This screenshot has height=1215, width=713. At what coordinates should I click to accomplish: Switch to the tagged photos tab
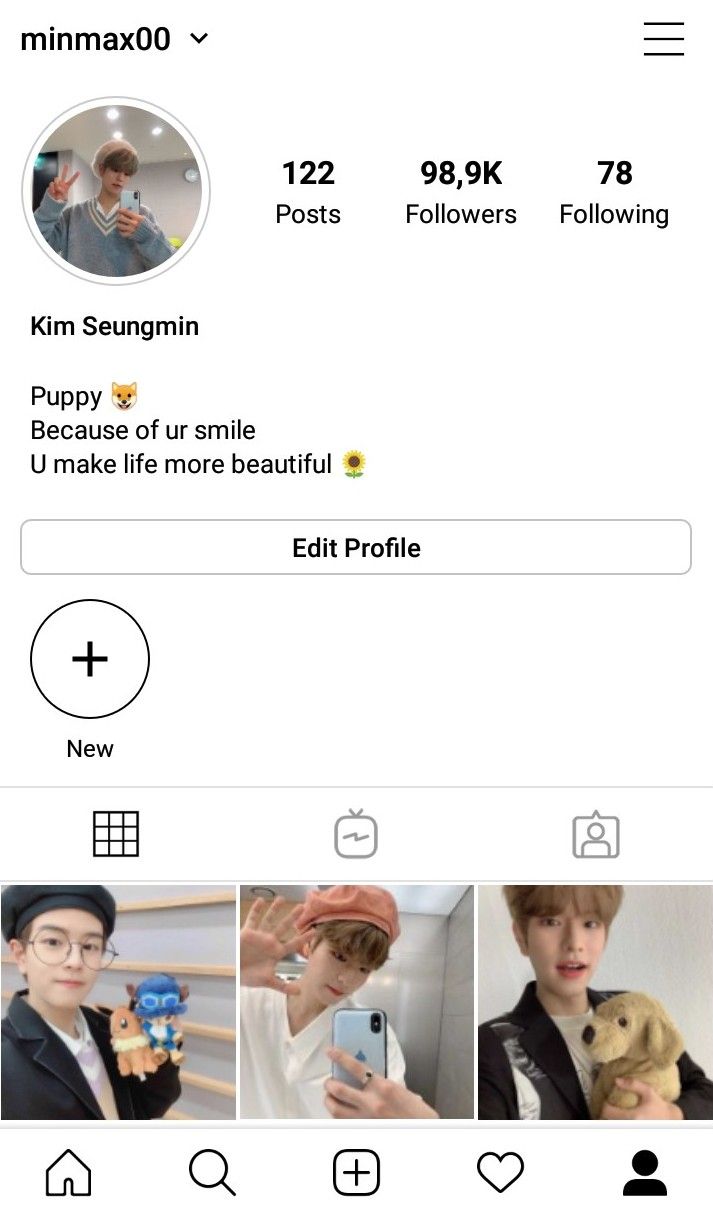pyautogui.click(x=596, y=834)
